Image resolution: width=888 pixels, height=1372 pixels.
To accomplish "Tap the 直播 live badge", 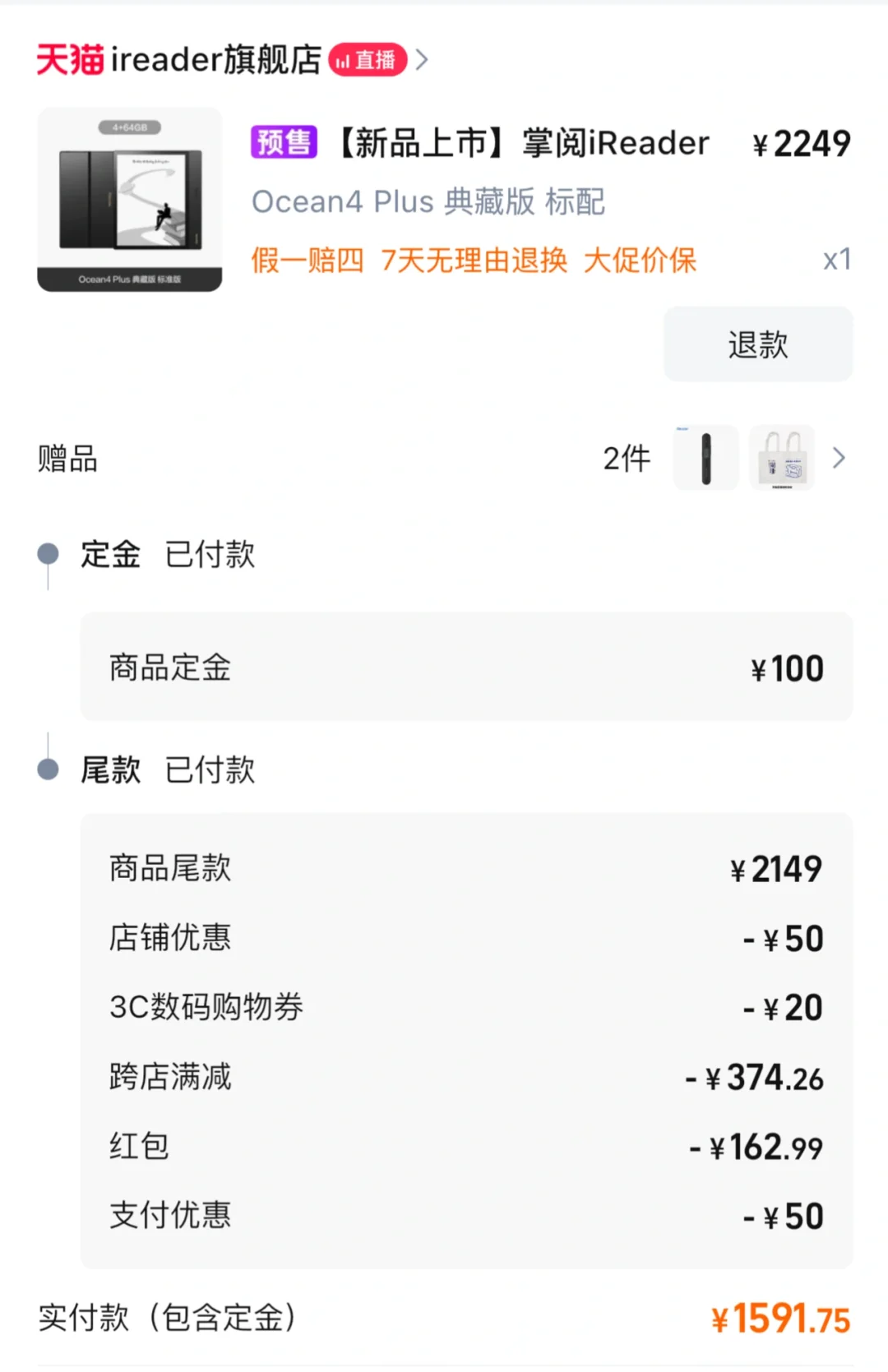I will [x=368, y=60].
